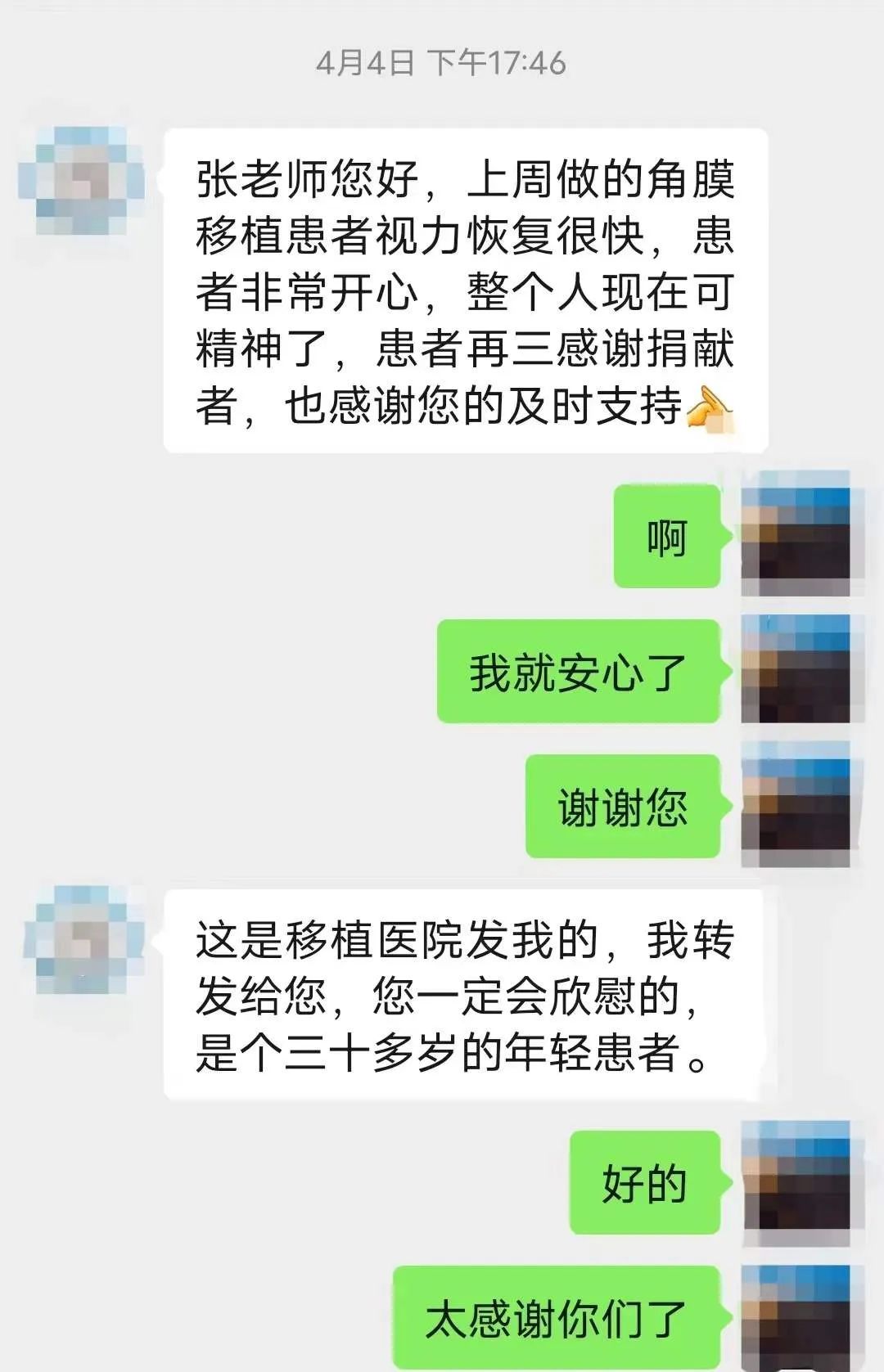Tap own avatar next to 我就安心了

coord(796,669)
